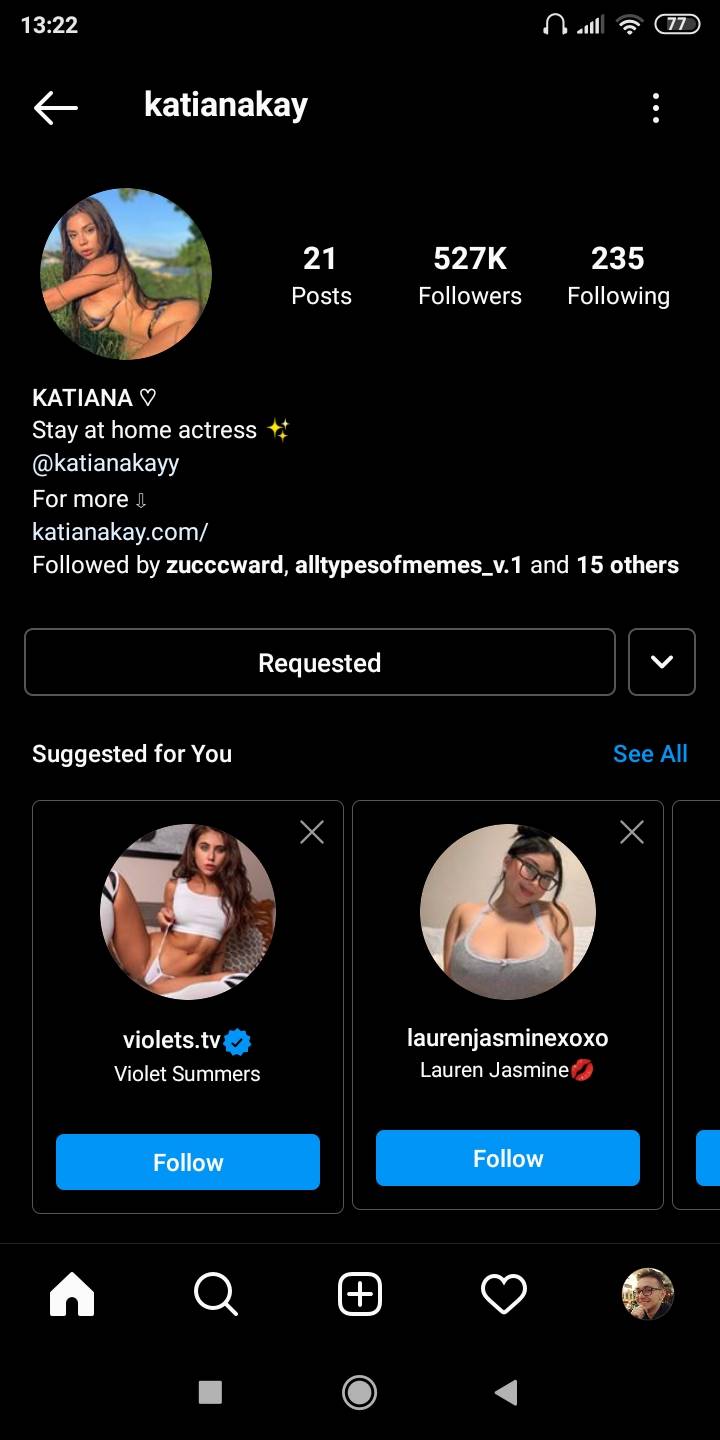Image resolution: width=720 pixels, height=1440 pixels.
Task: Tap Requested to cancel follow request
Action: coord(319,662)
